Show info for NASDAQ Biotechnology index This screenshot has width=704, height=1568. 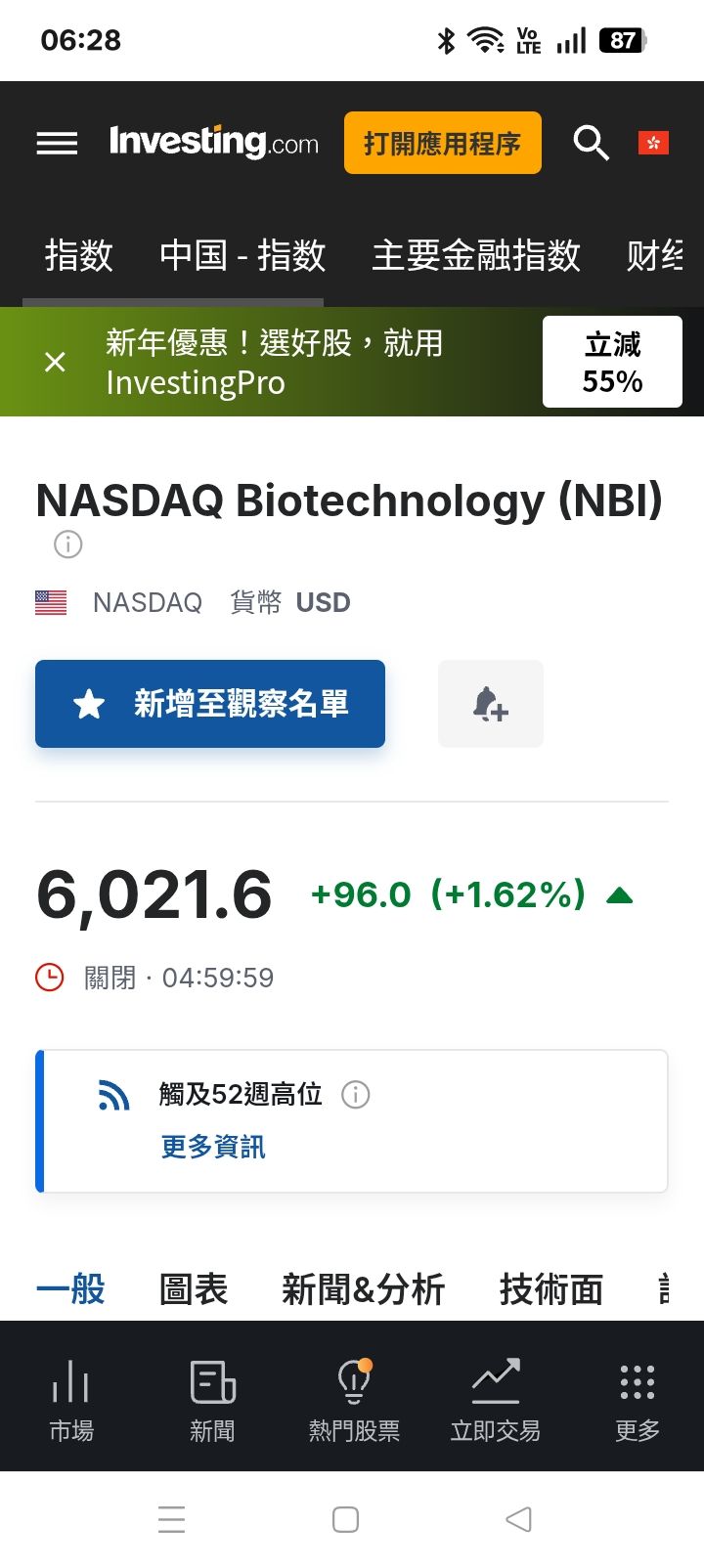point(67,544)
